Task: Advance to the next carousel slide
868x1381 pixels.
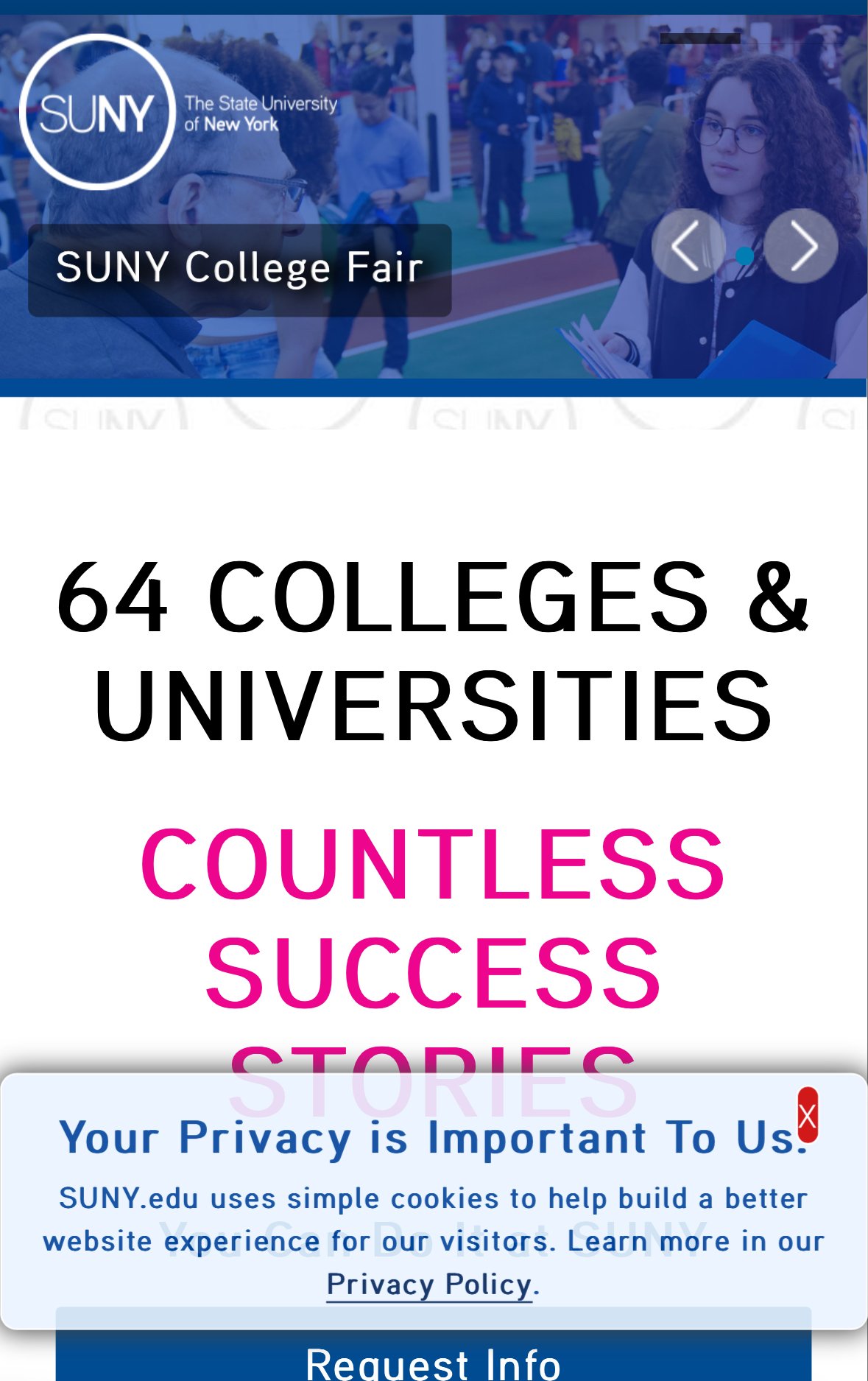Action: [x=801, y=246]
